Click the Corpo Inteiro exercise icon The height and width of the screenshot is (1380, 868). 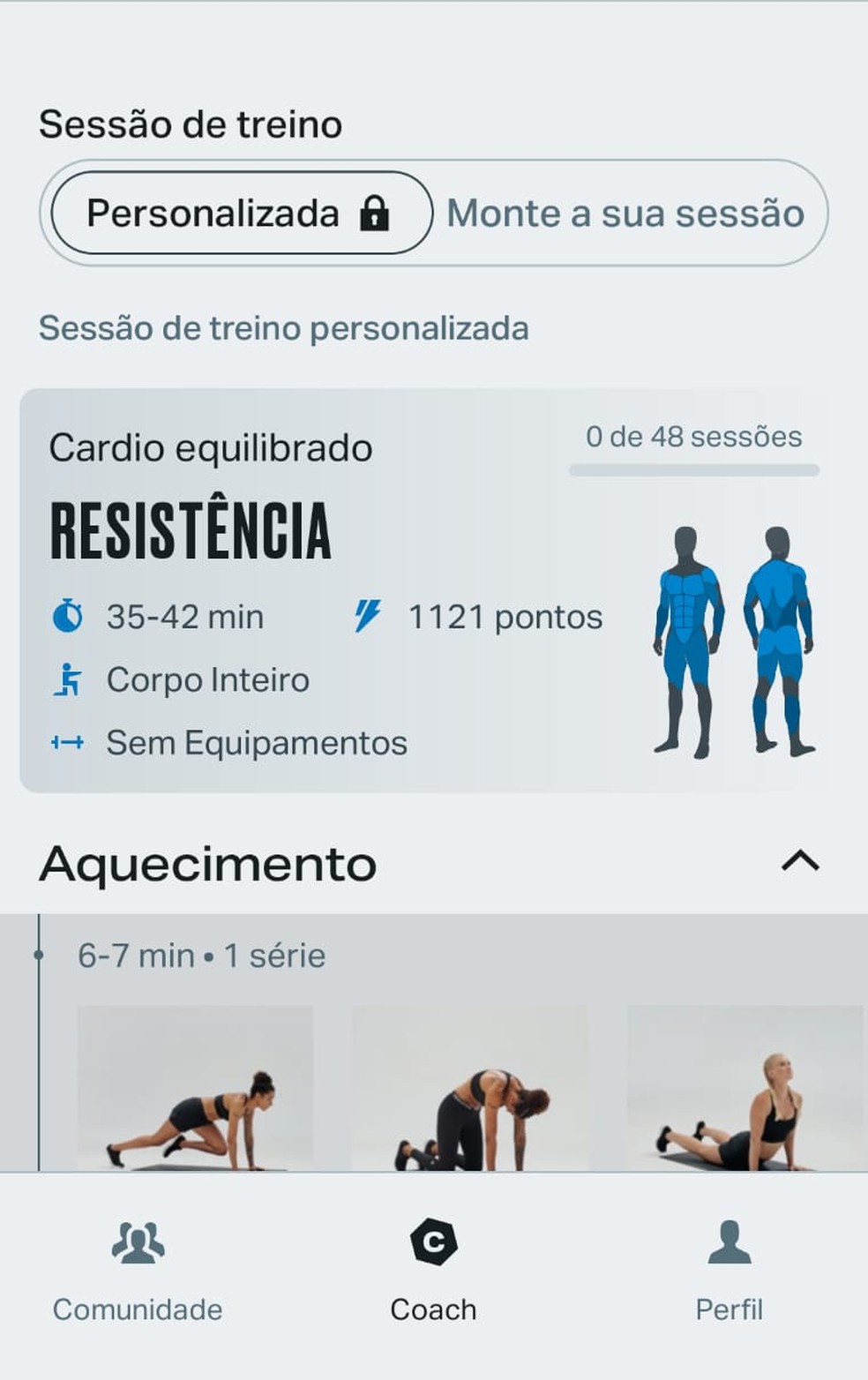point(71,679)
